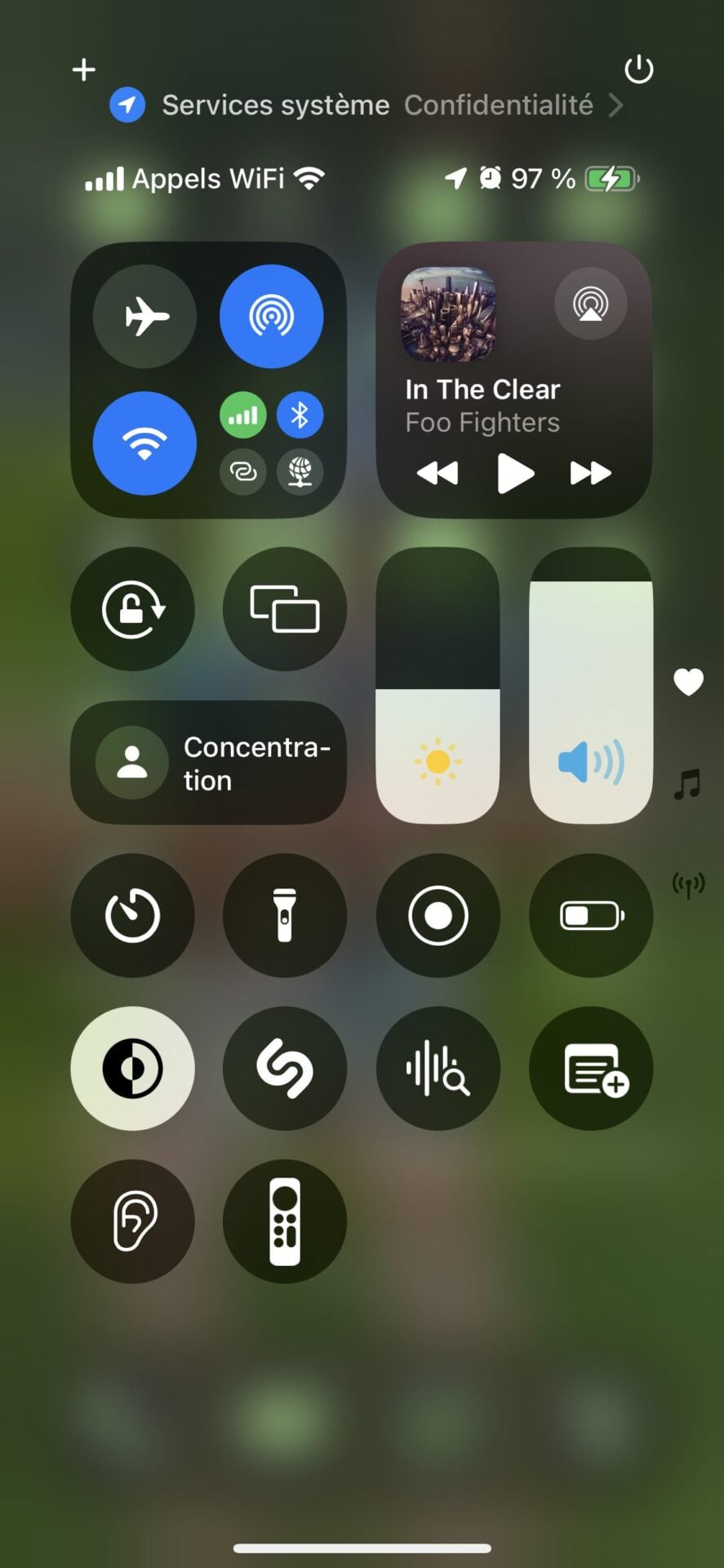Screen dimensions: 724x1568
Task: Open screen mirroring
Action: click(285, 609)
